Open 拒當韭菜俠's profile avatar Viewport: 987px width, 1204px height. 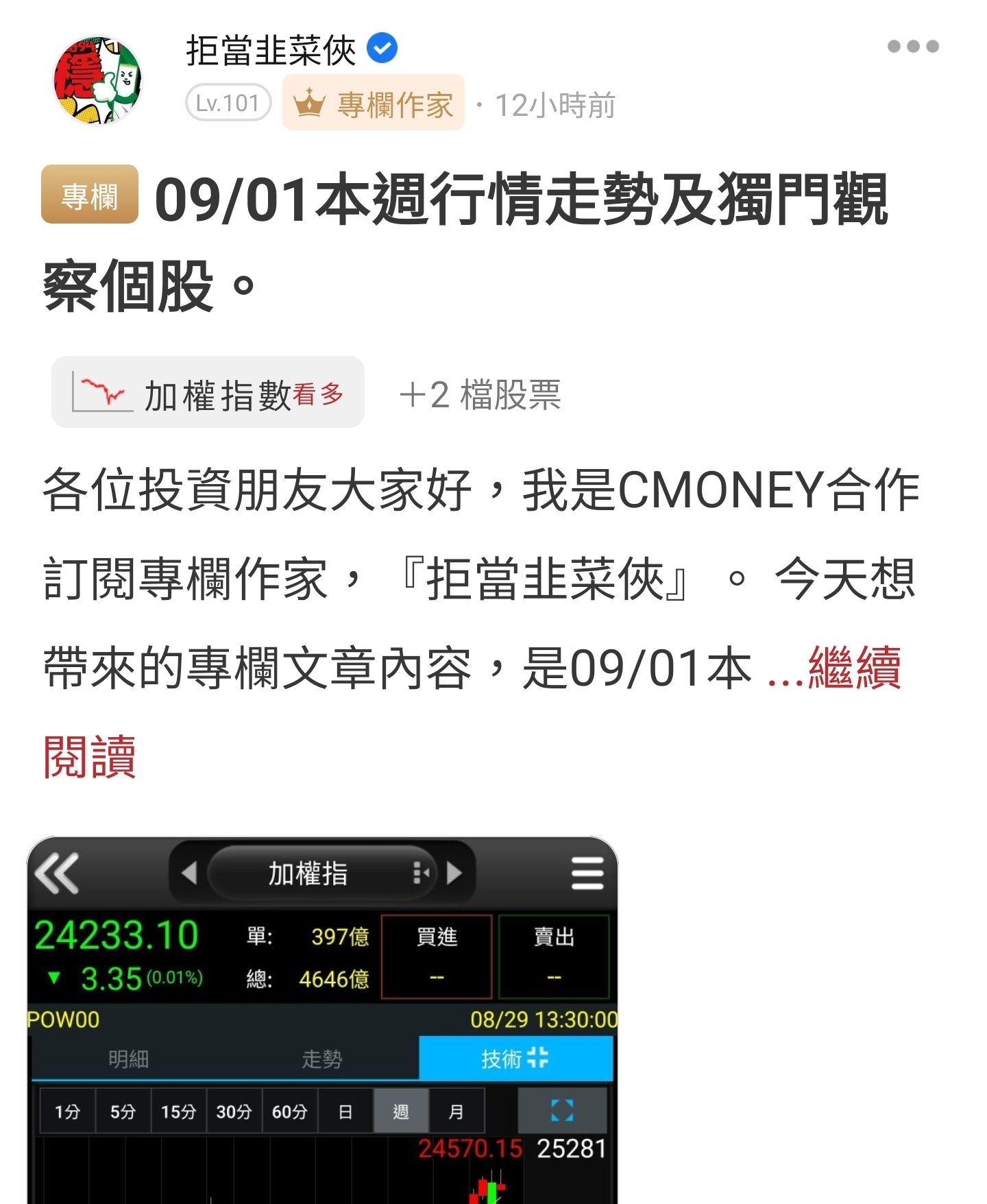[x=97, y=81]
